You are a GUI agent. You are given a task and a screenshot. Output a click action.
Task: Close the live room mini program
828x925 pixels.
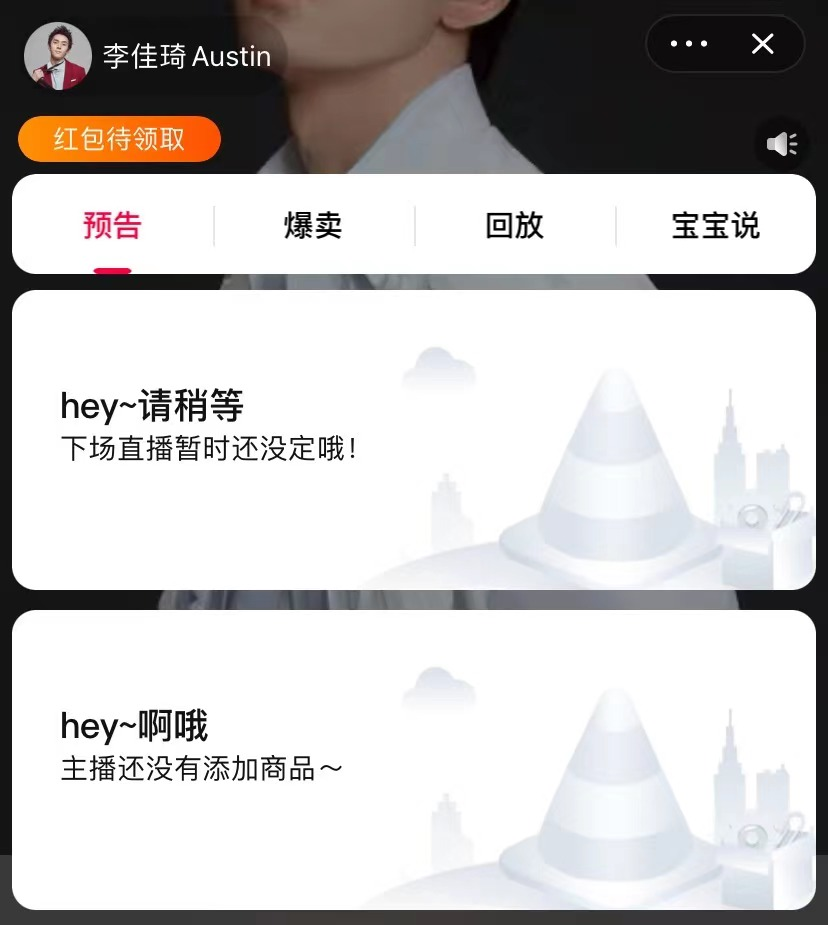tap(763, 44)
